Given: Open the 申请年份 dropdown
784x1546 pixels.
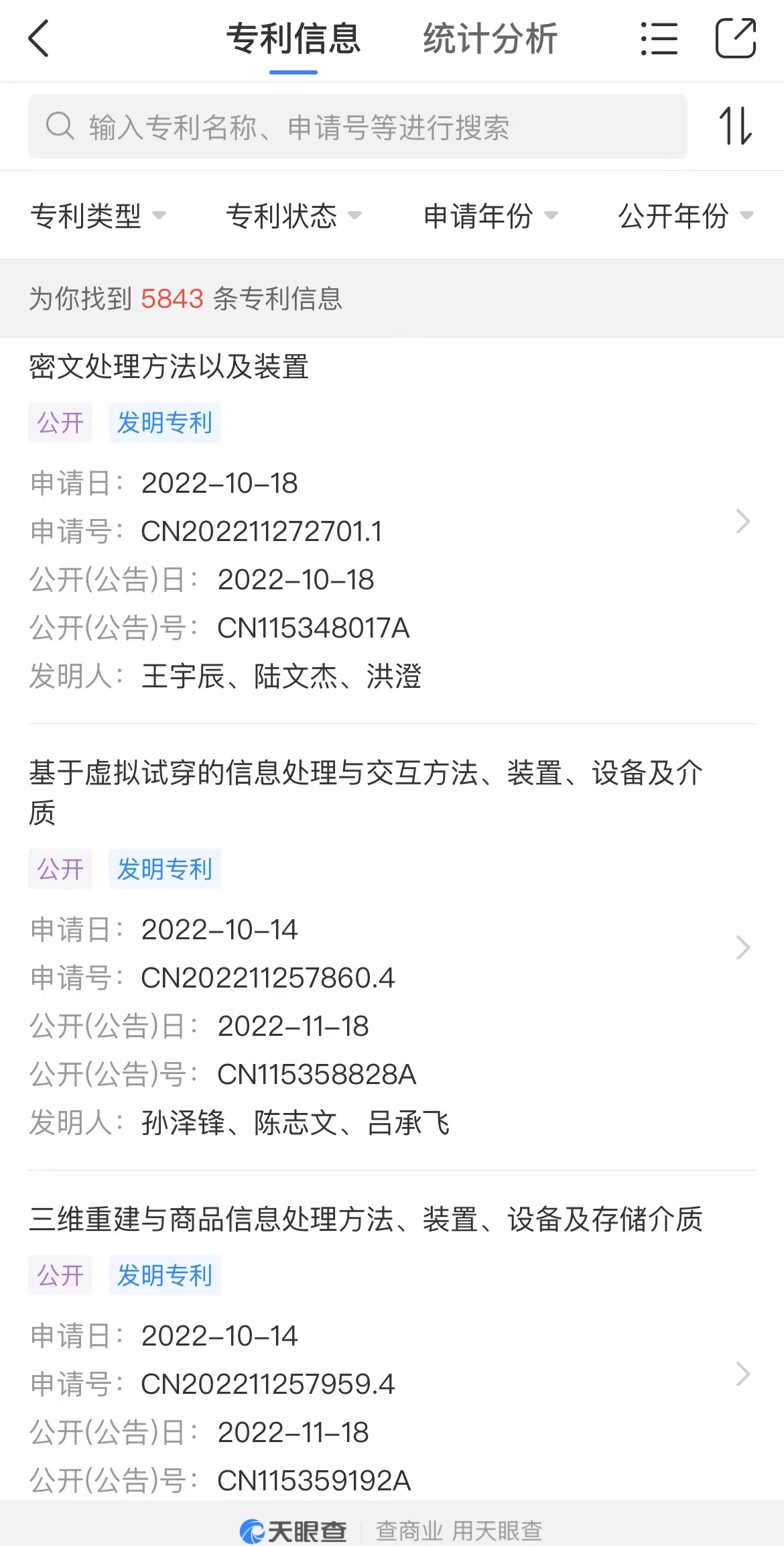Looking at the screenshot, I should click(x=490, y=215).
